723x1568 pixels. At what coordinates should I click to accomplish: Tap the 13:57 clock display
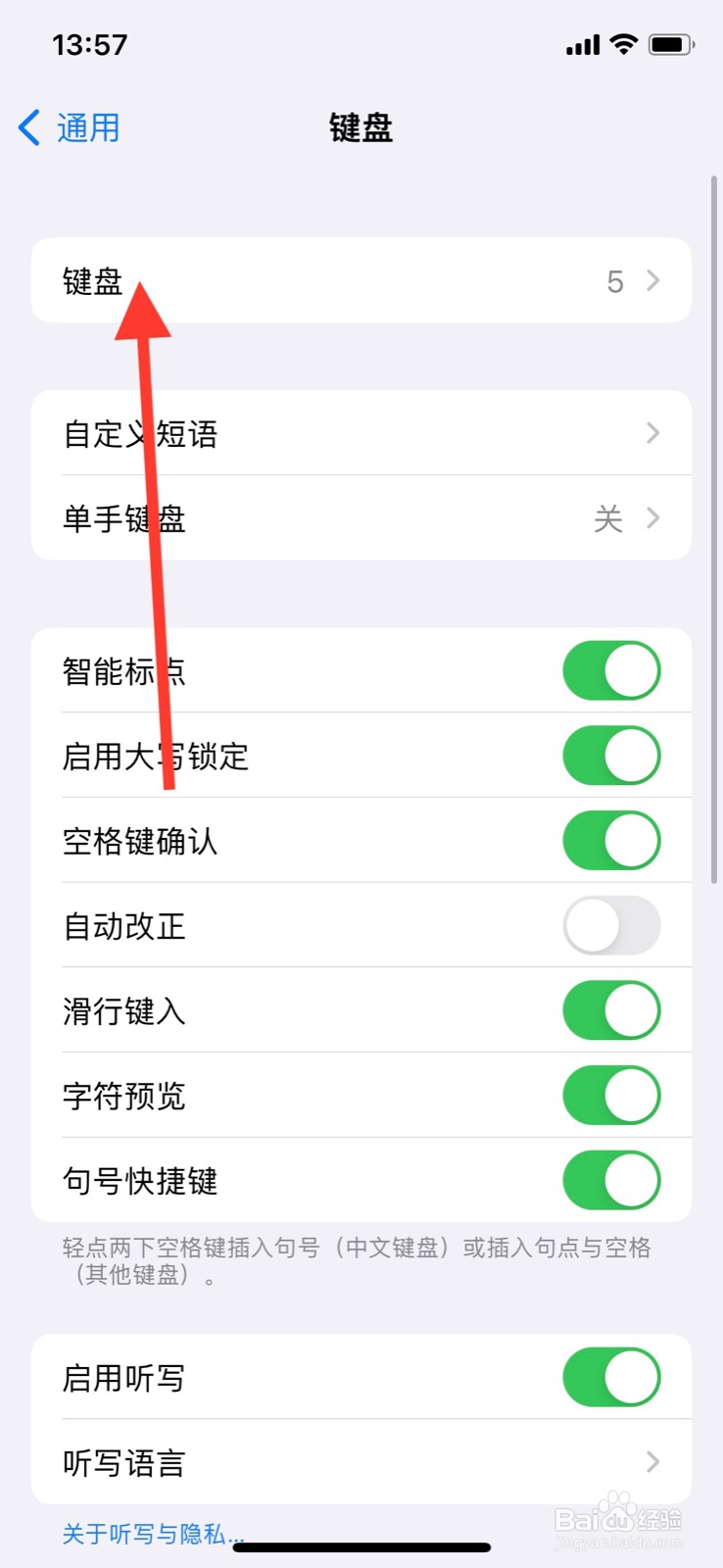pyautogui.click(x=91, y=43)
